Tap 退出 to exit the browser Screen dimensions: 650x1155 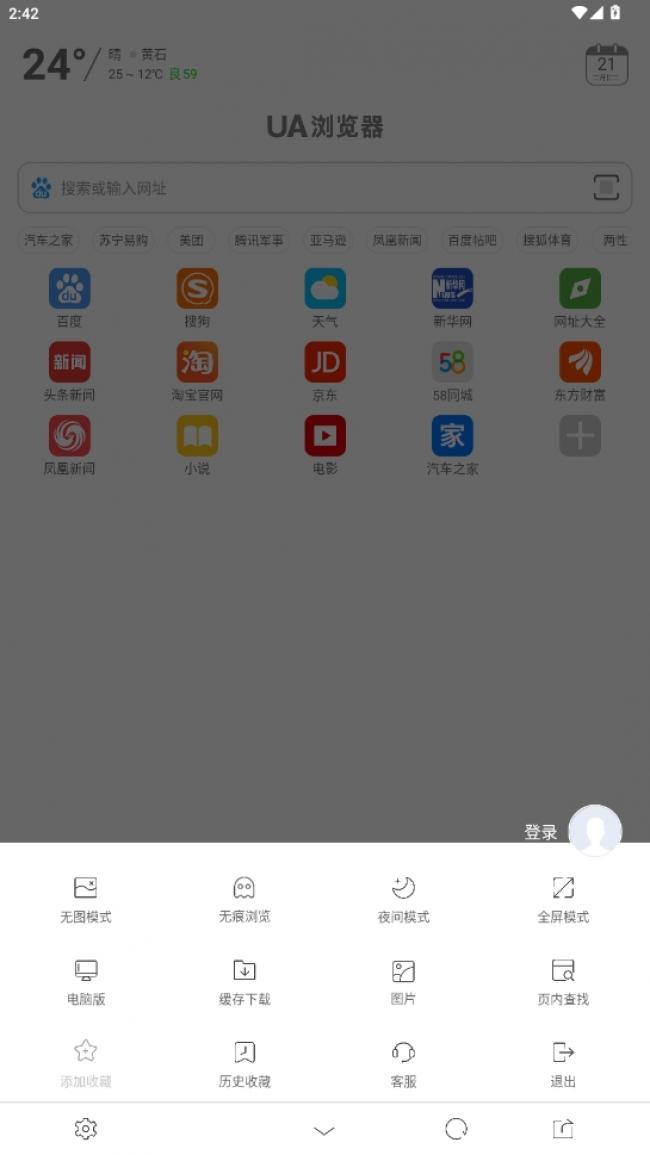pyautogui.click(x=562, y=1064)
